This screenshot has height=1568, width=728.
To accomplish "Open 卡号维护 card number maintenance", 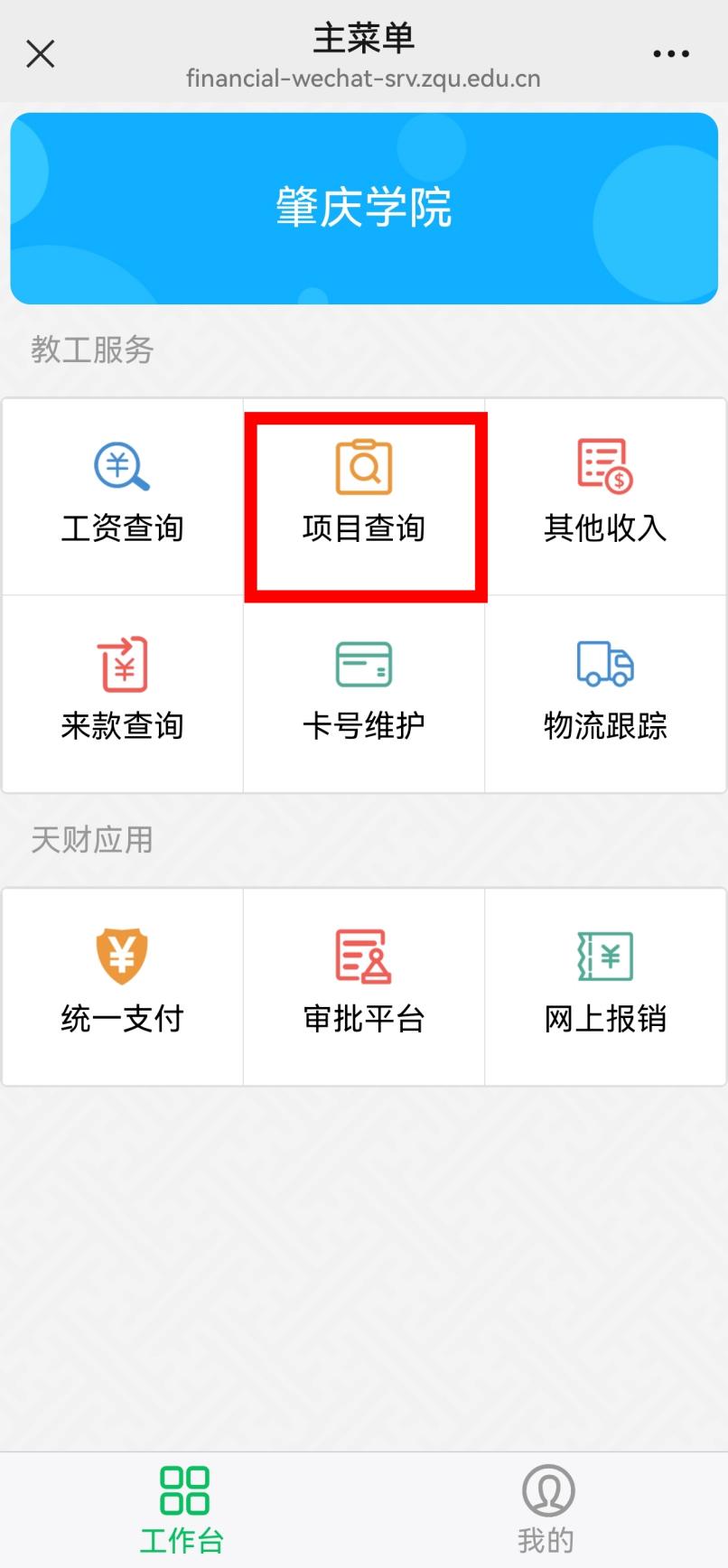I will (x=364, y=694).
